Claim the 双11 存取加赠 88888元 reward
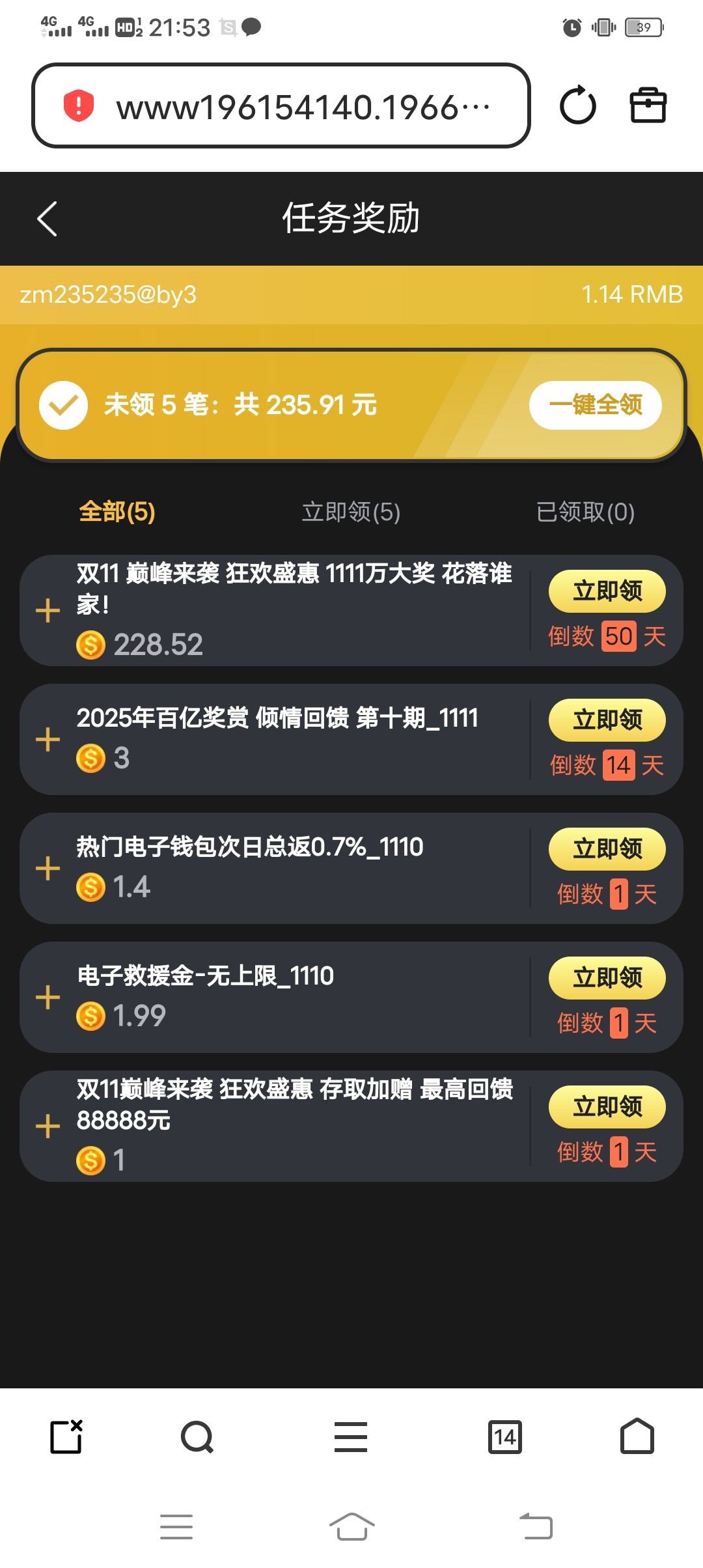Viewport: 703px width, 1568px height. (607, 1107)
